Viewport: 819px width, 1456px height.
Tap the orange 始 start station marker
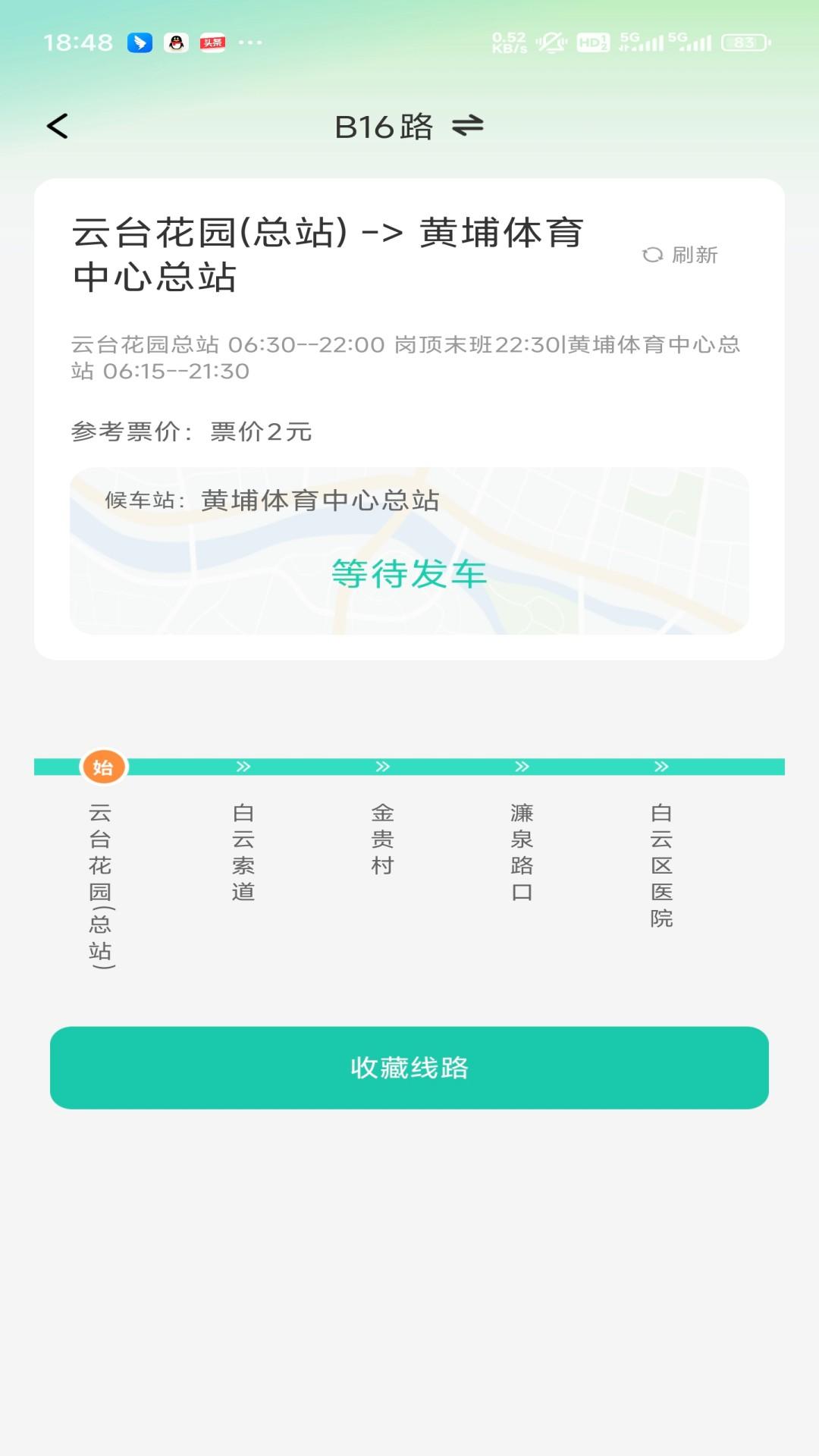(105, 767)
